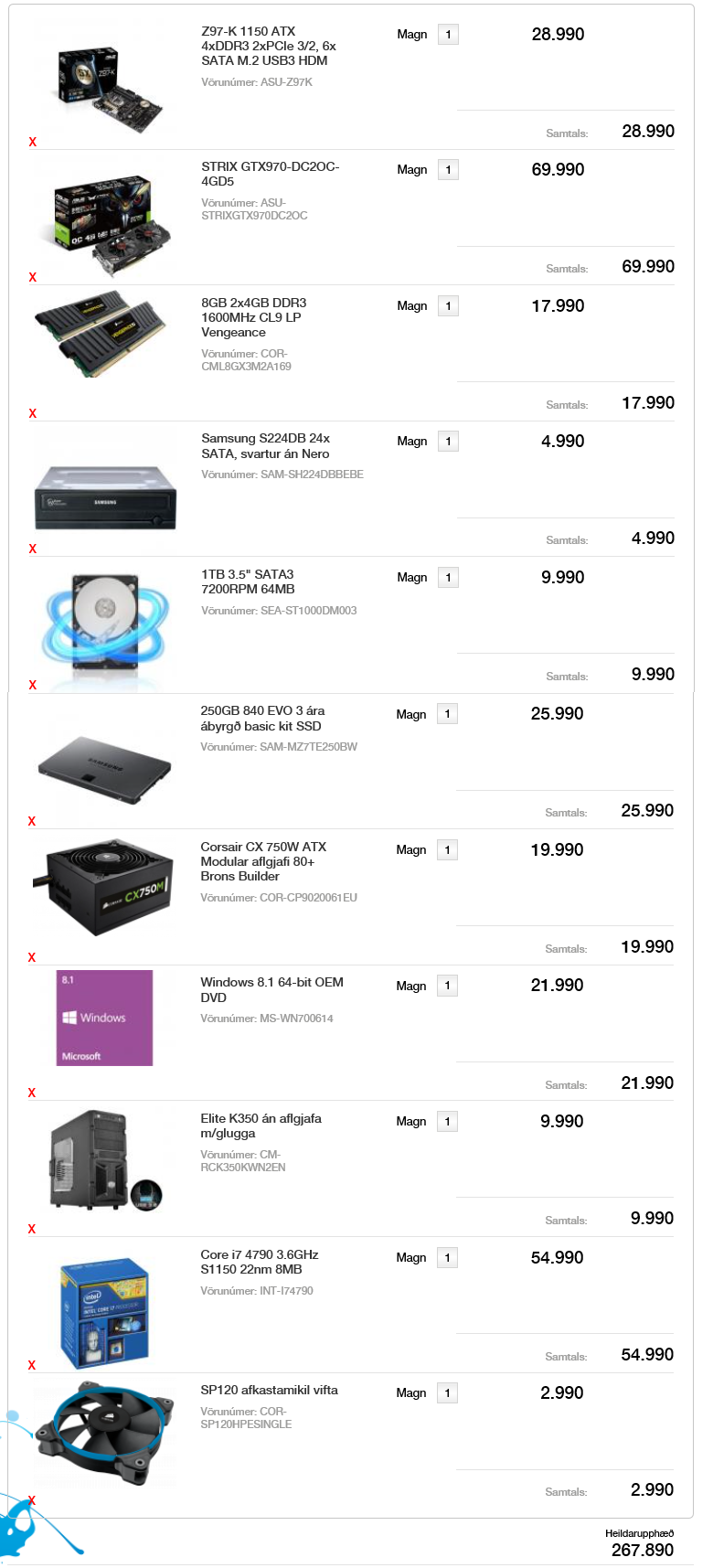The height and width of the screenshot is (1568, 713).
Task: Change quantity of 8GB Vengeance memory
Action: click(x=448, y=306)
